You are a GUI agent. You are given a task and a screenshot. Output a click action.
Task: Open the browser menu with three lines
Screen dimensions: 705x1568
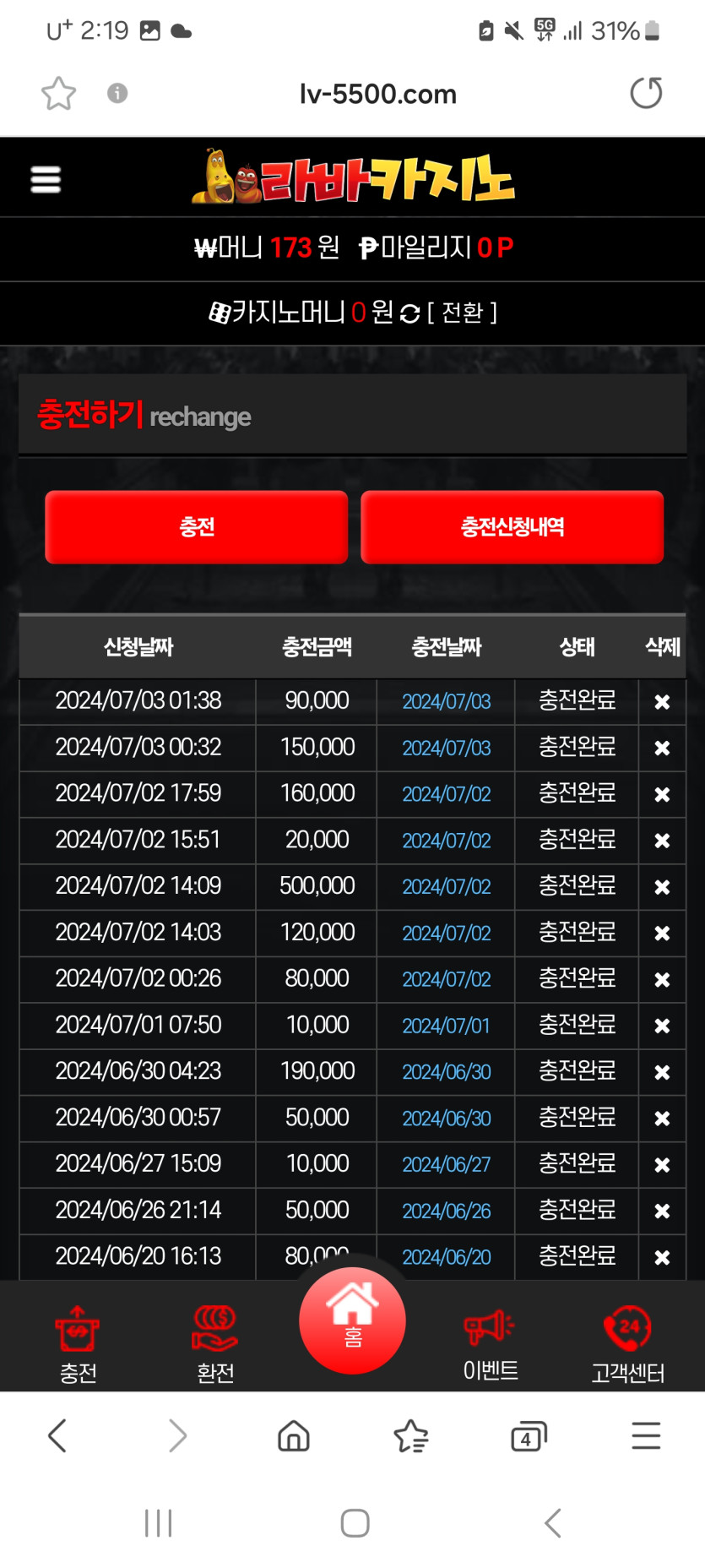(x=646, y=1436)
